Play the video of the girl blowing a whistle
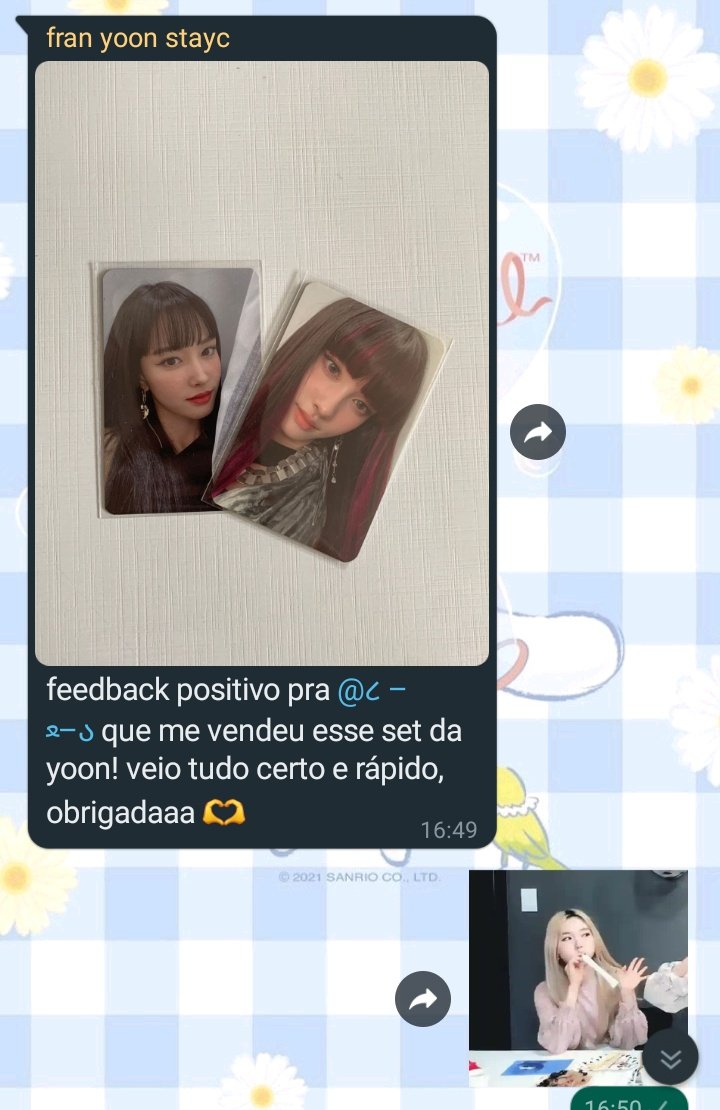Image resolution: width=720 pixels, height=1110 pixels. (x=580, y=980)
